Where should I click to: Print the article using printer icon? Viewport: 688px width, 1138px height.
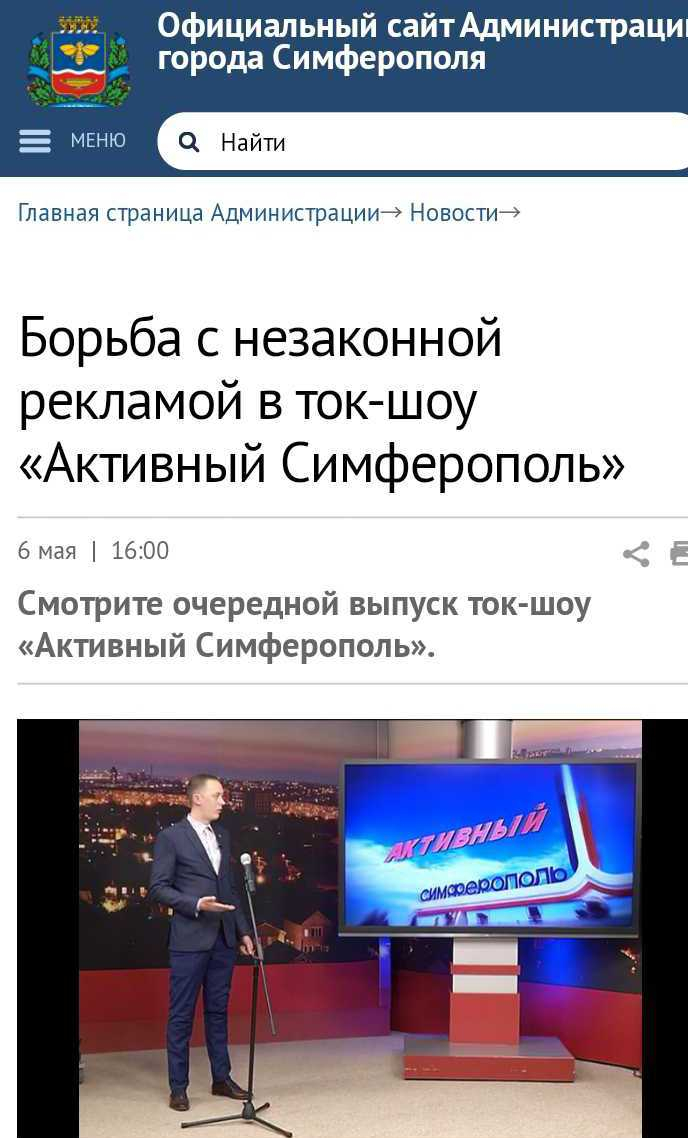pyautogui.click(x=679, y=554)
